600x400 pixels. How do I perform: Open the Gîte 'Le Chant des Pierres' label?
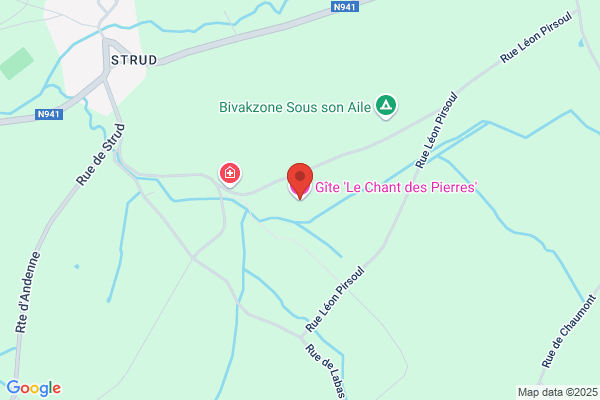point(396,188)
